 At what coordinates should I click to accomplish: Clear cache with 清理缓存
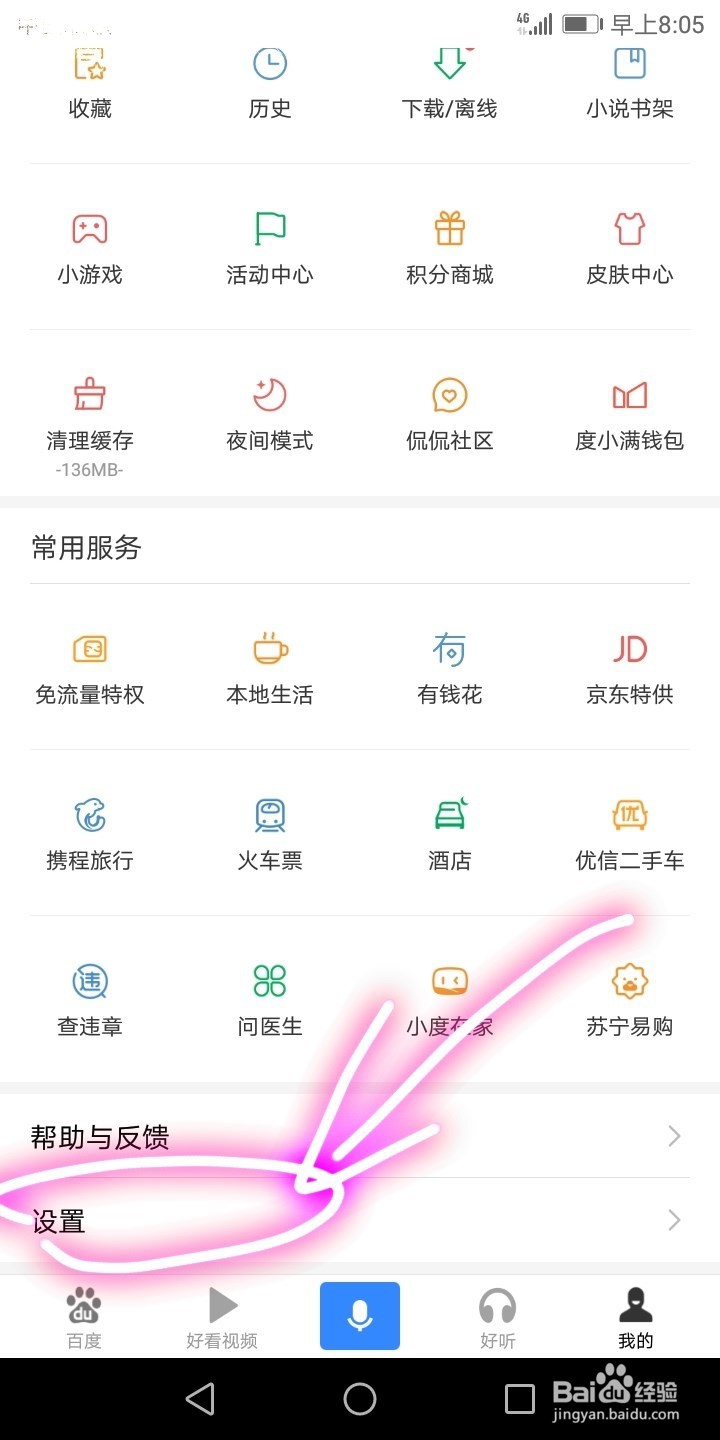click(90, 427)
